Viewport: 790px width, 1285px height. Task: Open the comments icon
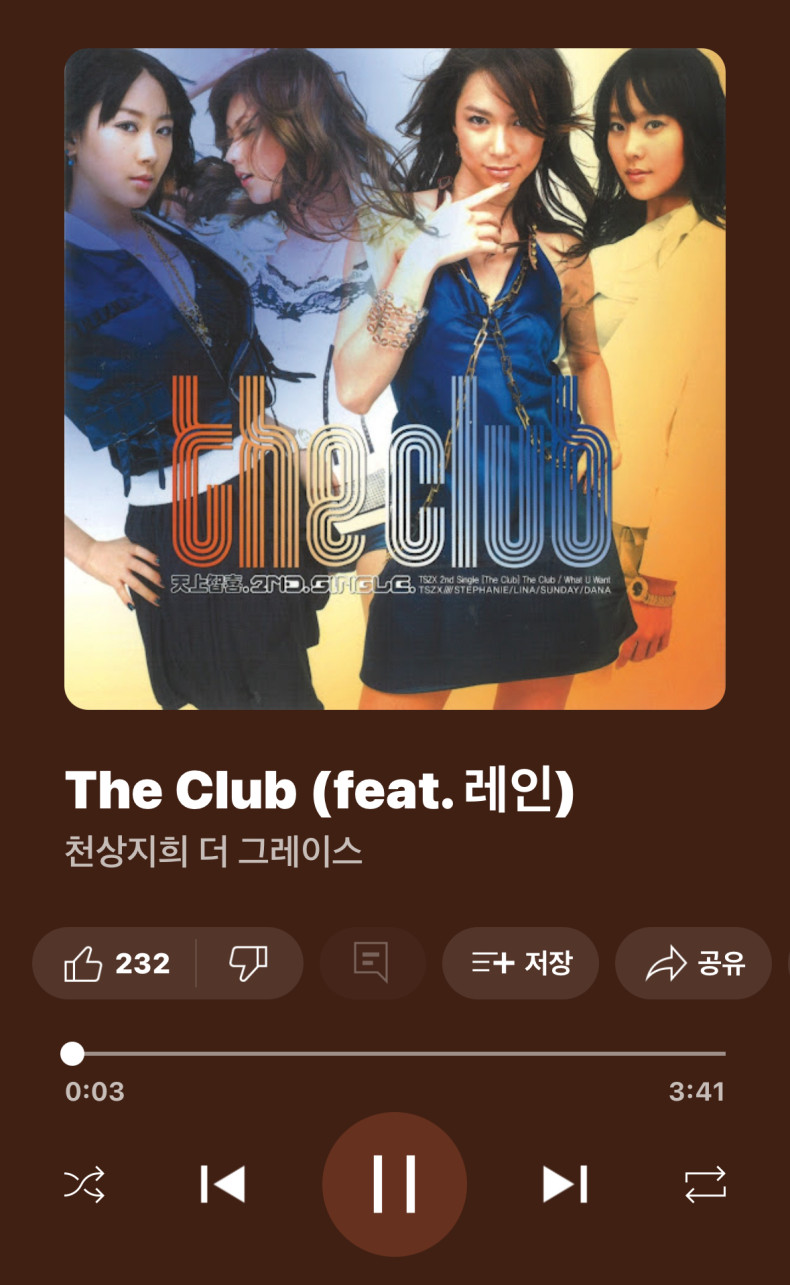pyautogui.click(x=372, y=963)
